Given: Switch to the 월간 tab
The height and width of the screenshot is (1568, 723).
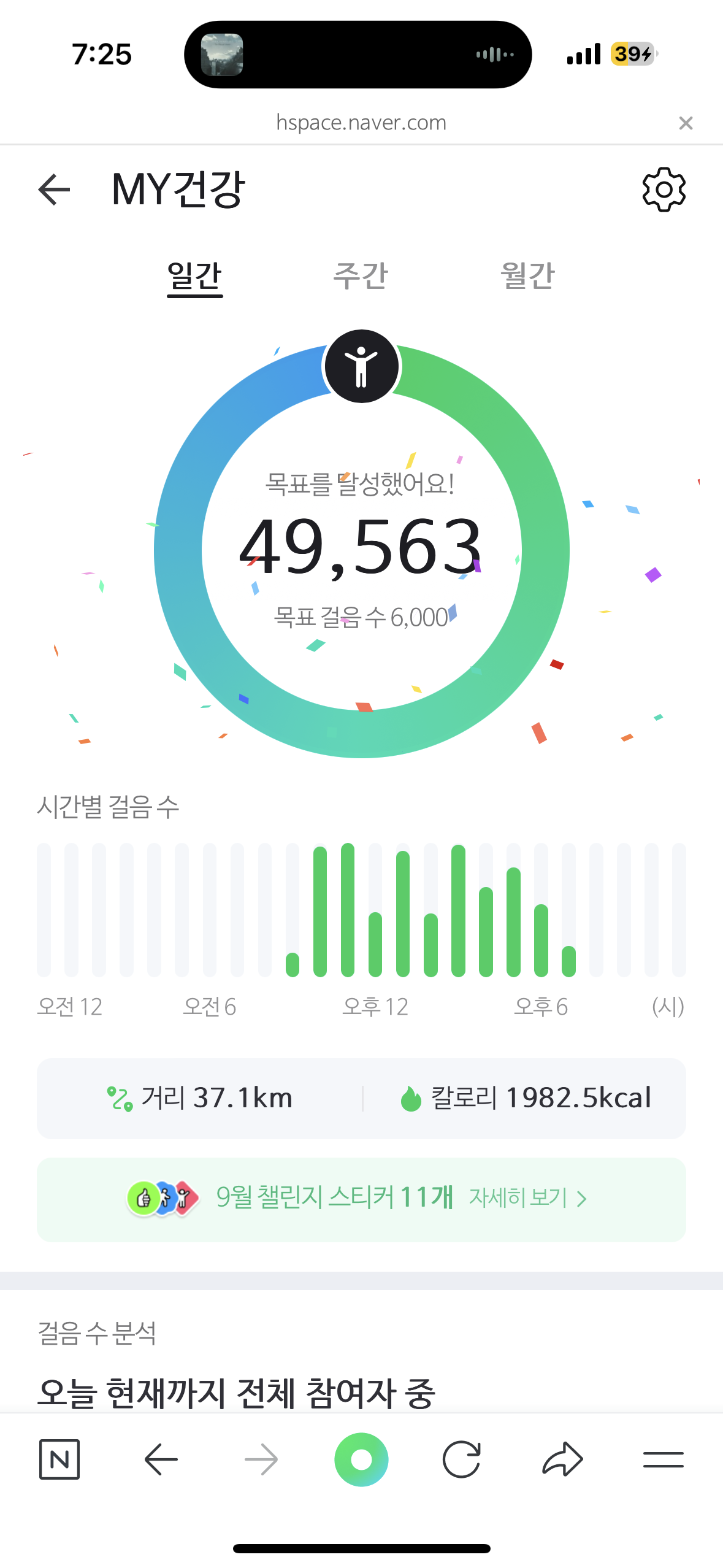Looking at the screenshot, I should 527,276.
